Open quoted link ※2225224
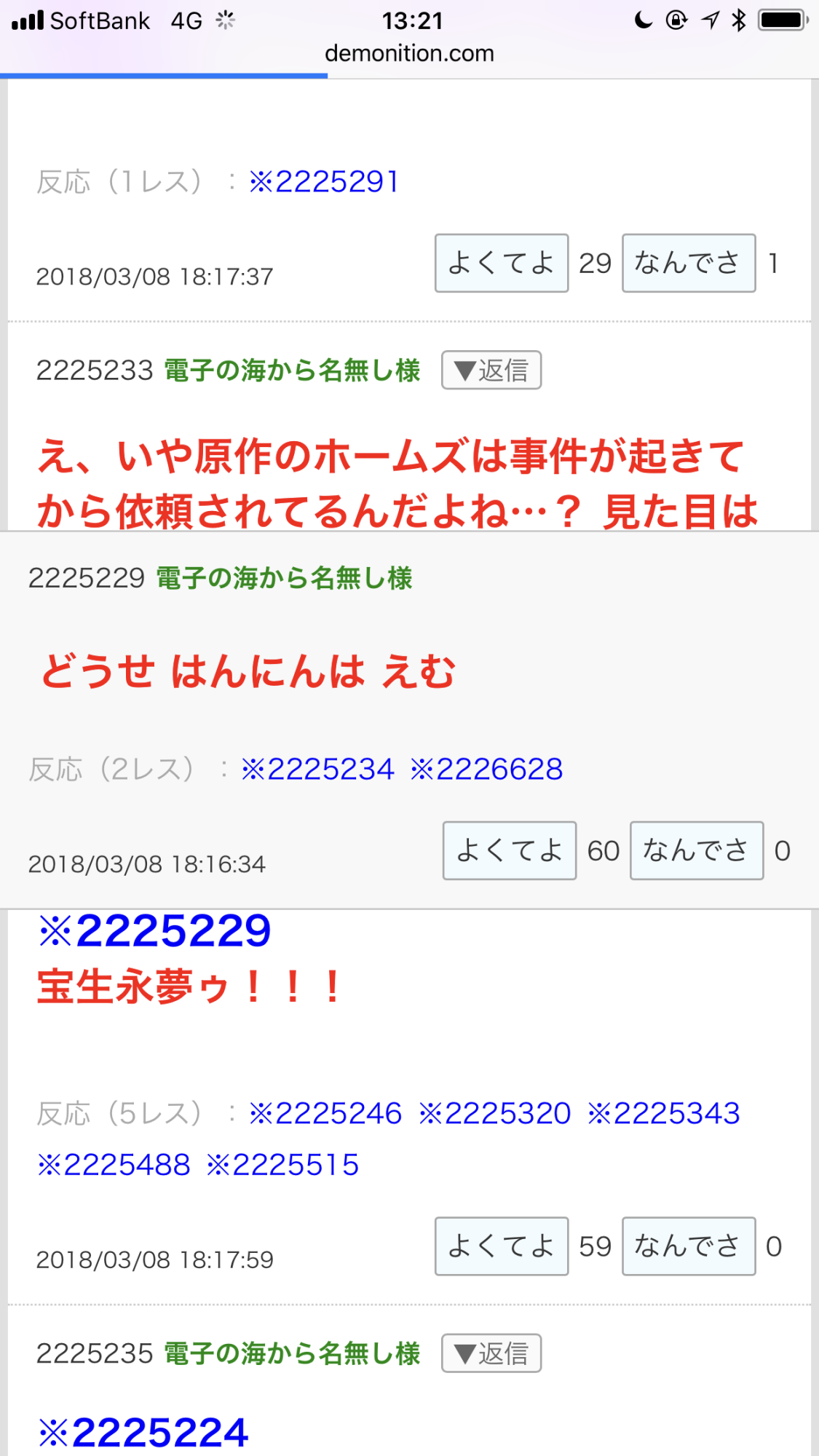The height and width of the screenshot is (1456, 819). (143, 1433)
